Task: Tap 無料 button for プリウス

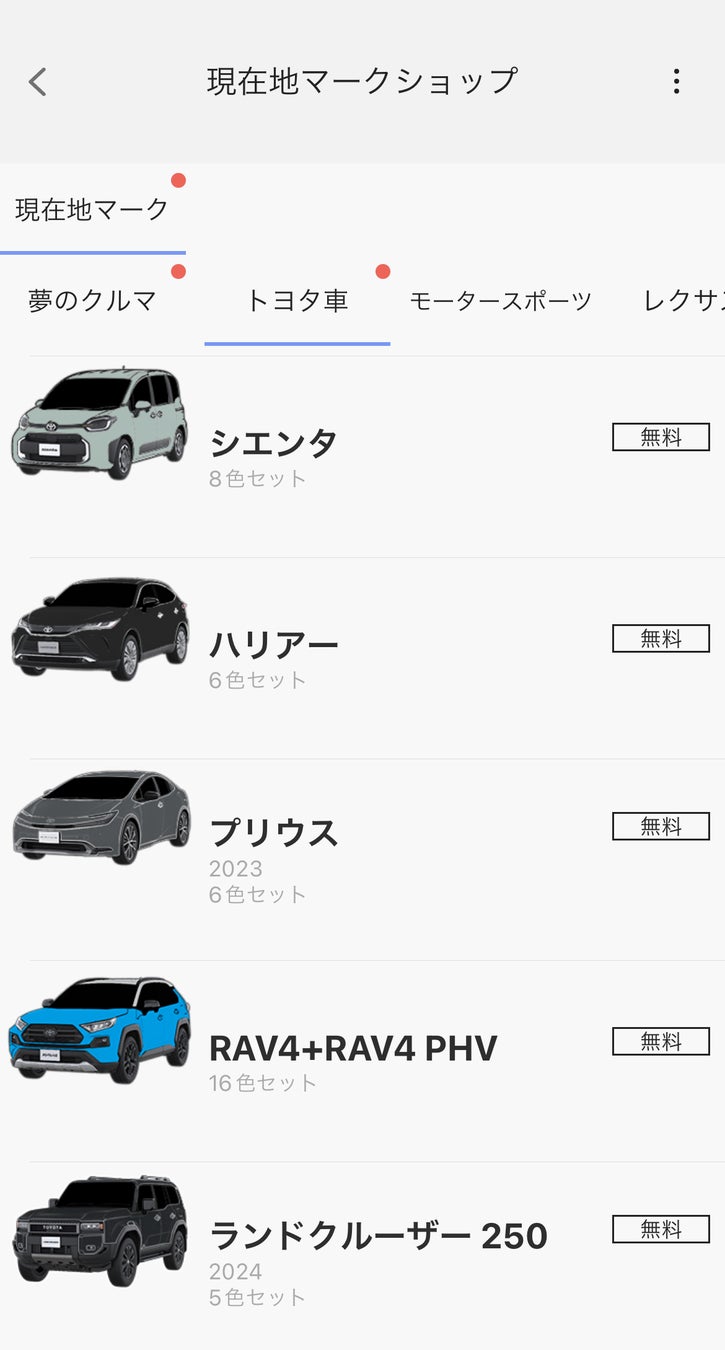Action: pos(660,826)
